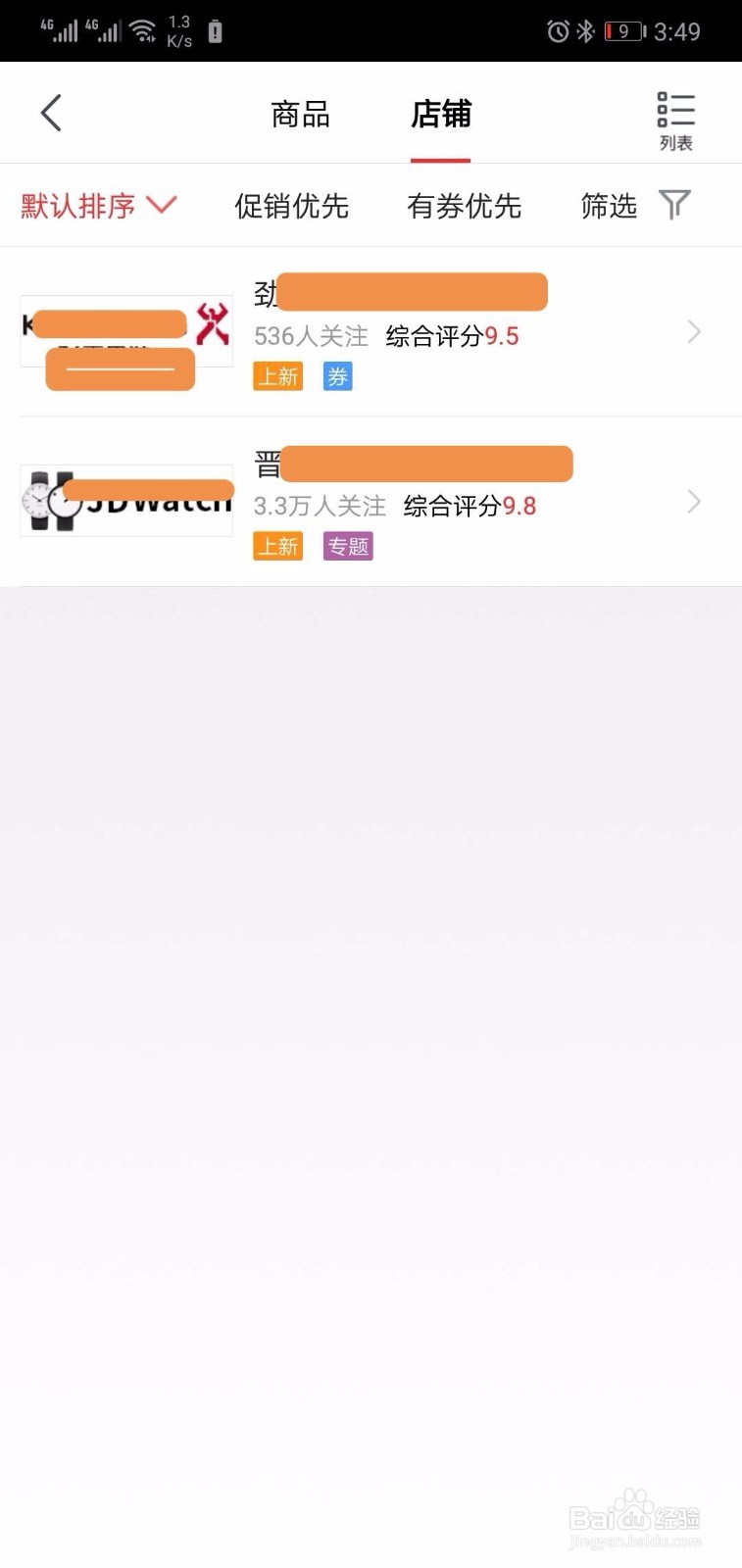
Task: Tap the battery level indicator in status bar
Action: tap(624, 30)
